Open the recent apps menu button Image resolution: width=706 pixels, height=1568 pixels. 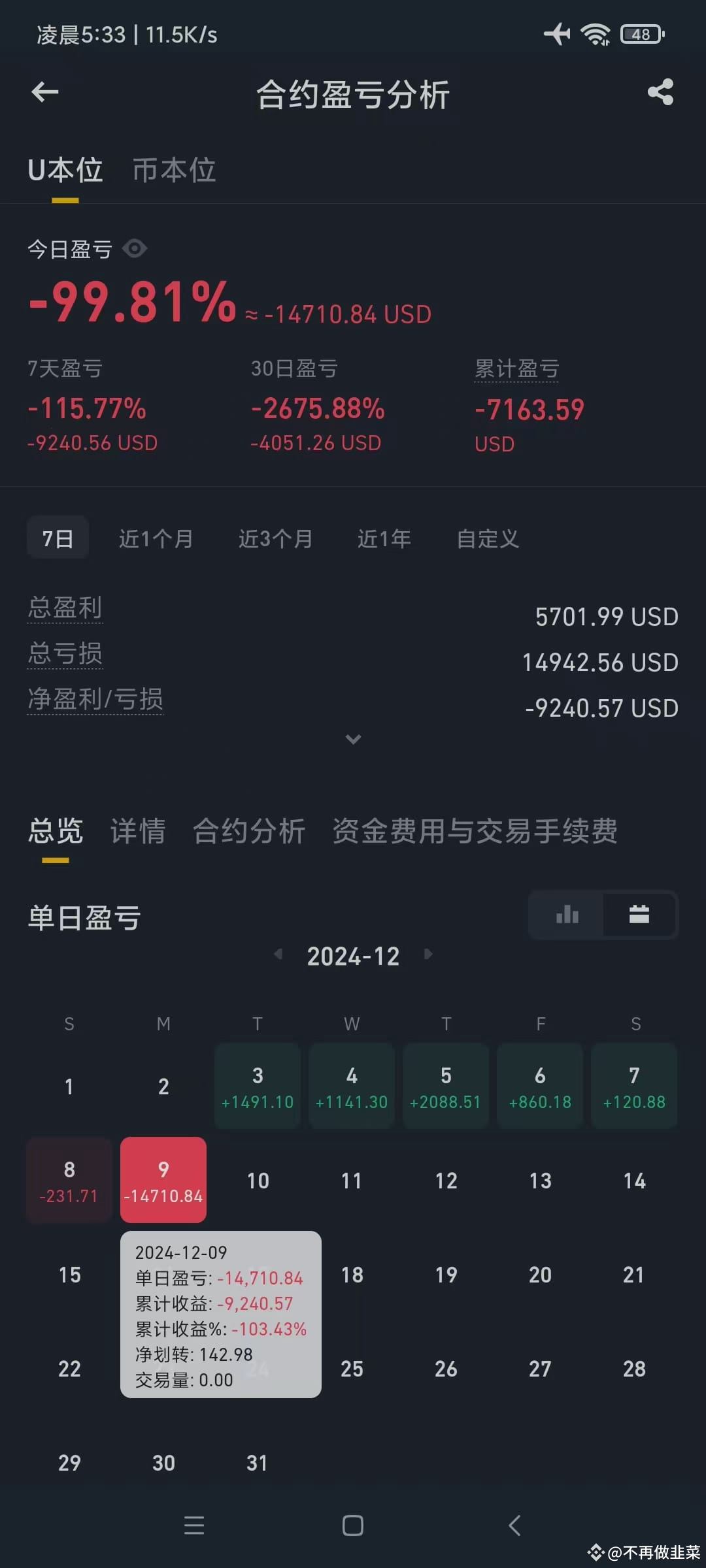click(194, 1526)
